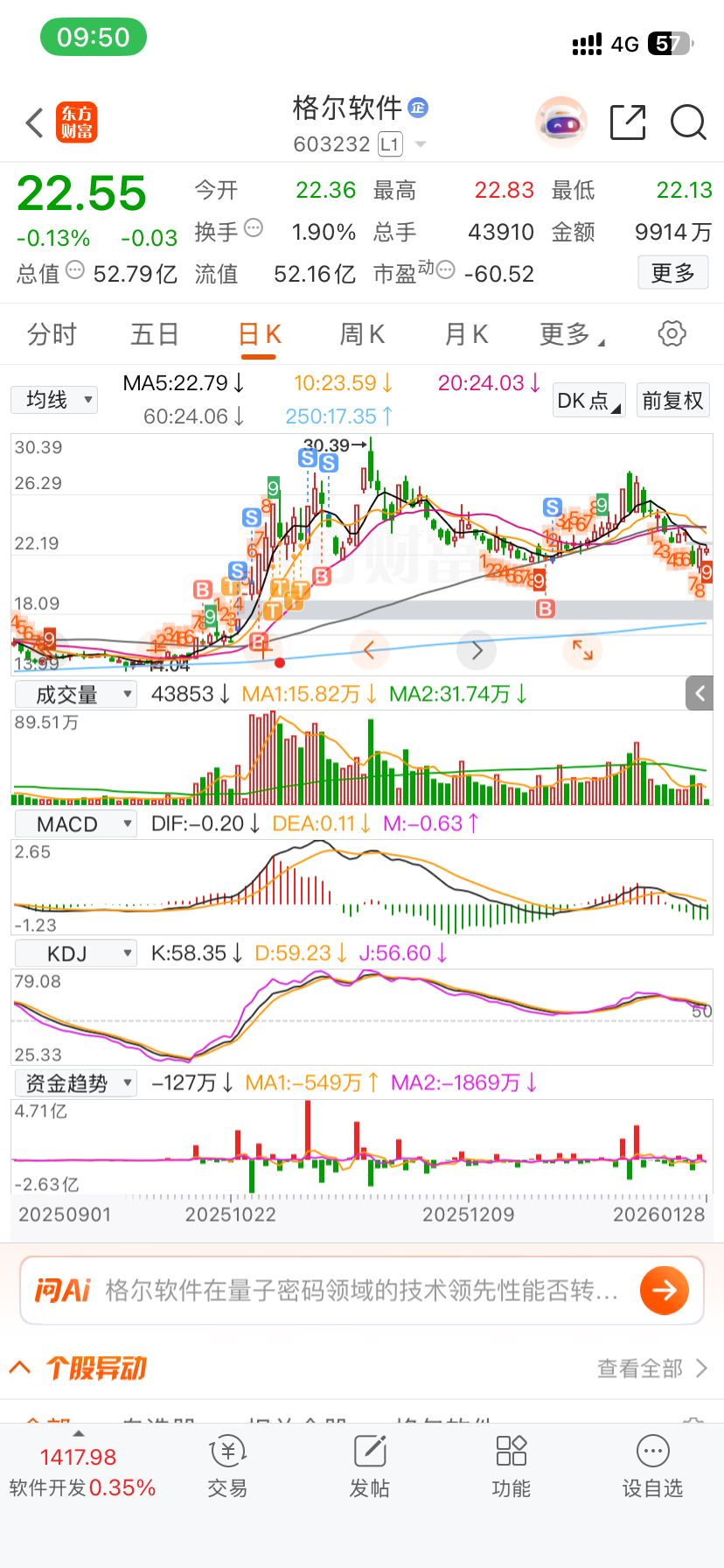The width and height of the screenshot is (724, 1568).
Task: Open the search magnifier
Action: pyautogui.click(x=688, y=122)
